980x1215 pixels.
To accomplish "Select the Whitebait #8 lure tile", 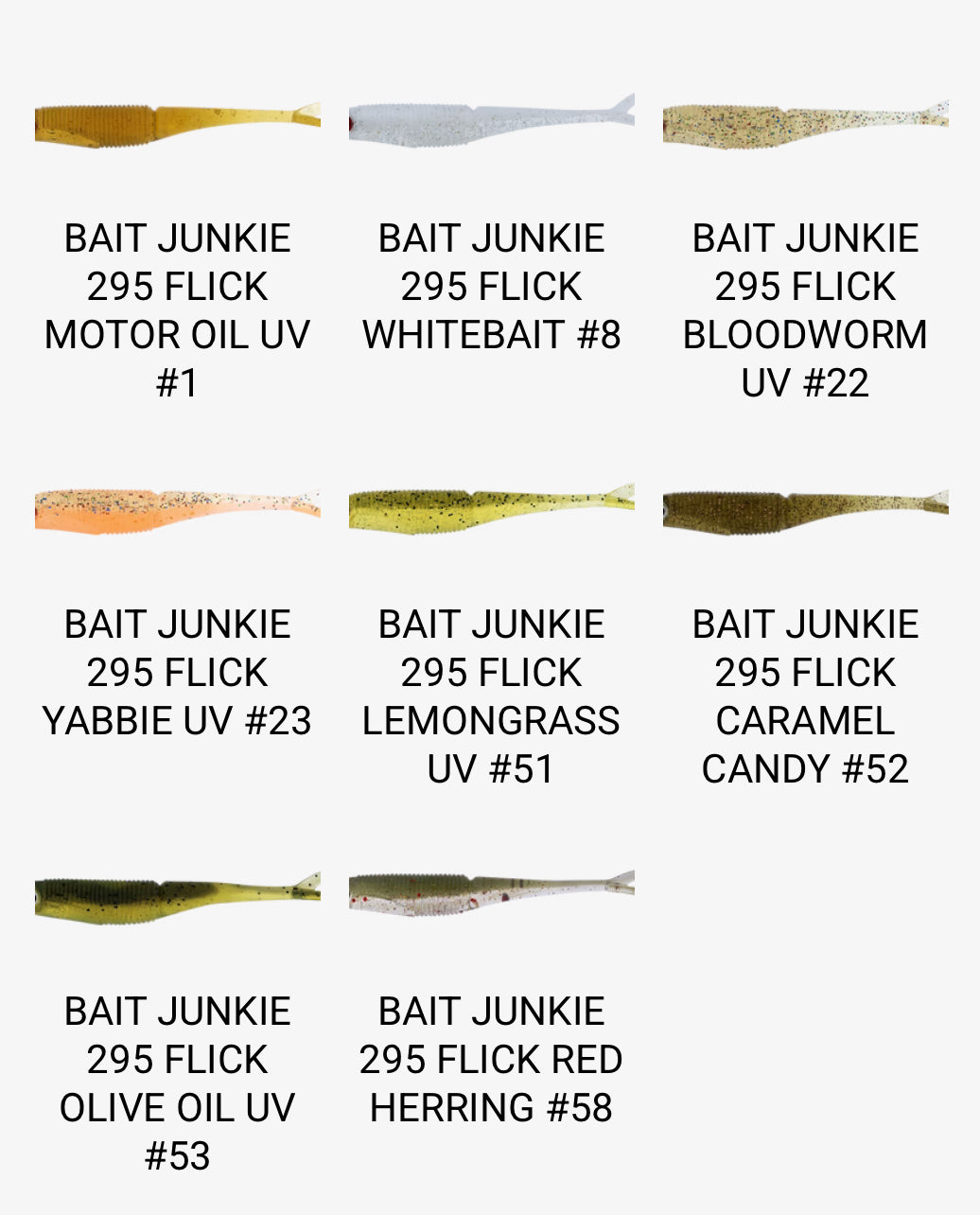I will tap(491, 126).
